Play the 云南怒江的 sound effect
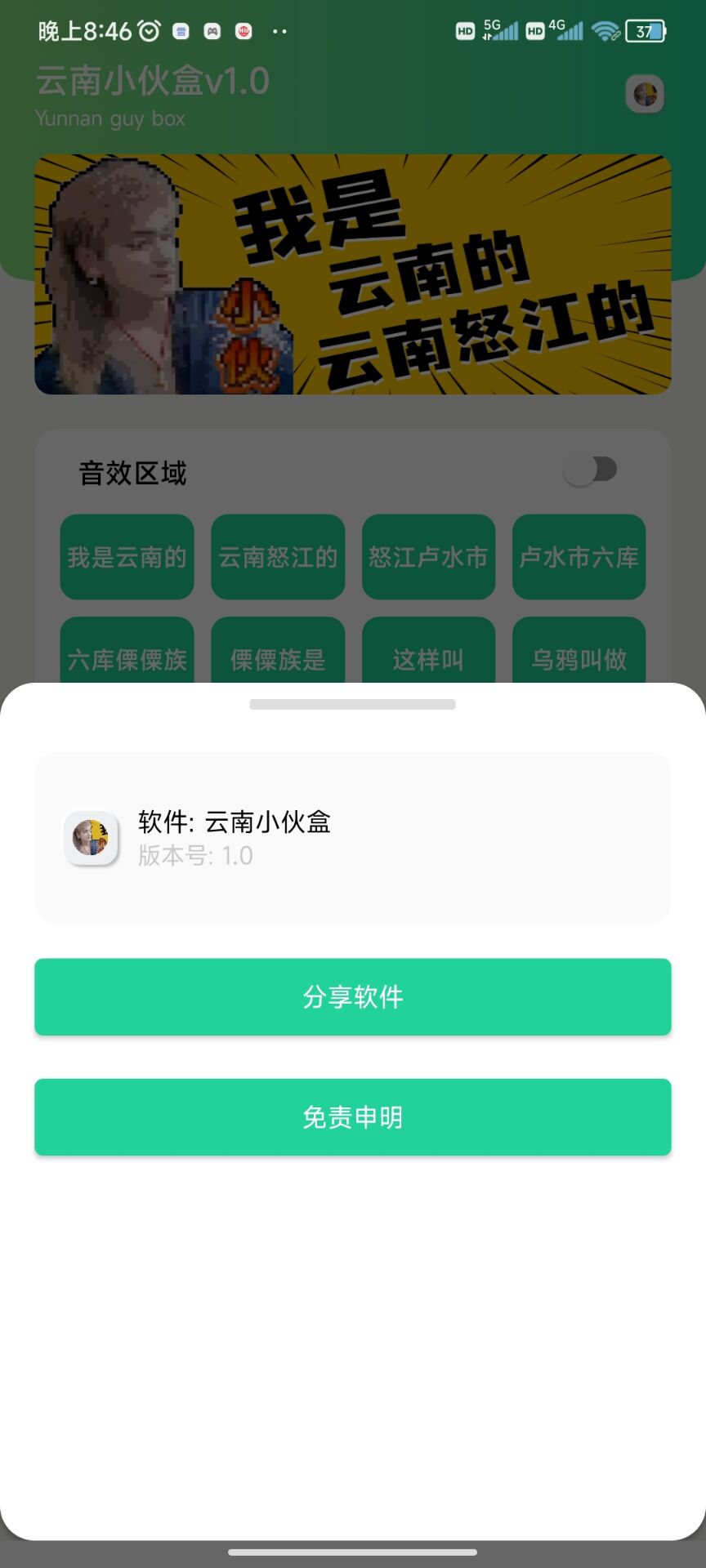706x1568 pixels. click(x=278, y=558)
